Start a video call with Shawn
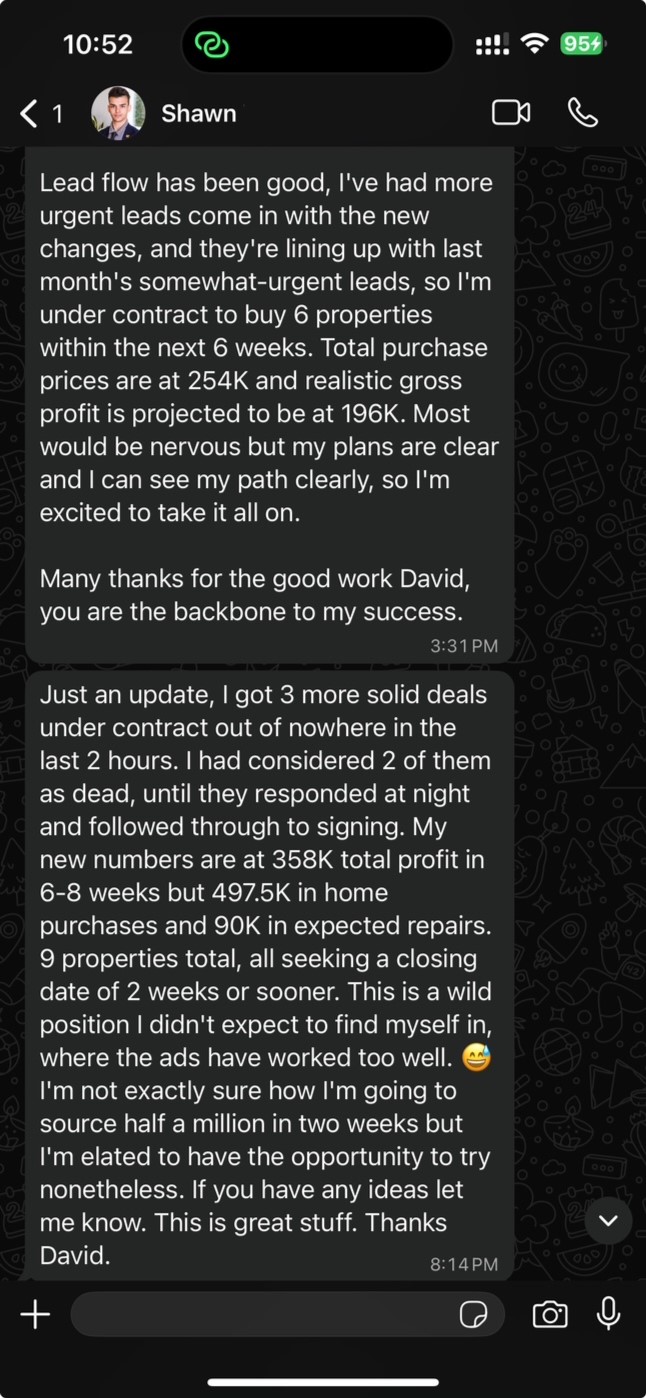The width and height of the screenshot is (646, 1398). point(511,113)
